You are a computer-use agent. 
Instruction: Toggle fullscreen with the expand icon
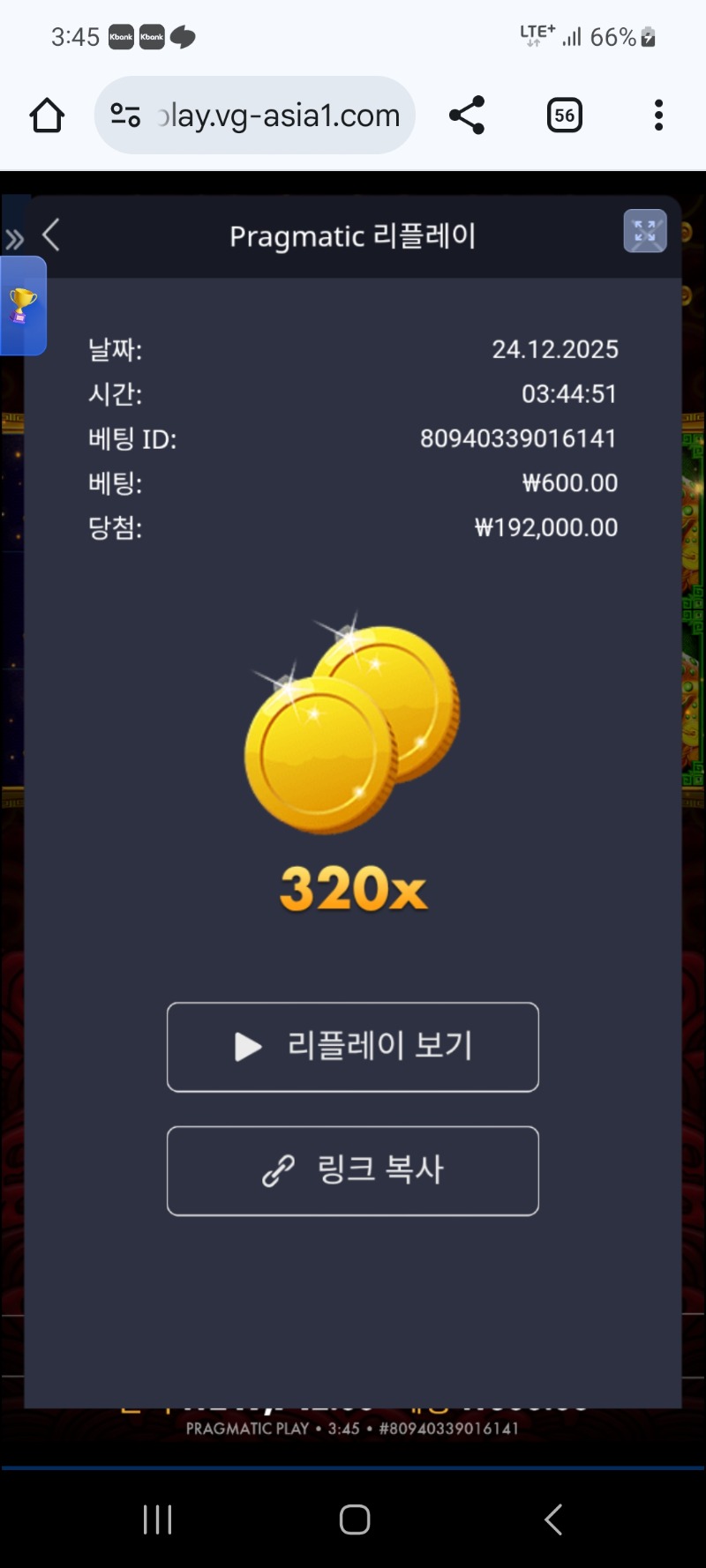[645, 232]
